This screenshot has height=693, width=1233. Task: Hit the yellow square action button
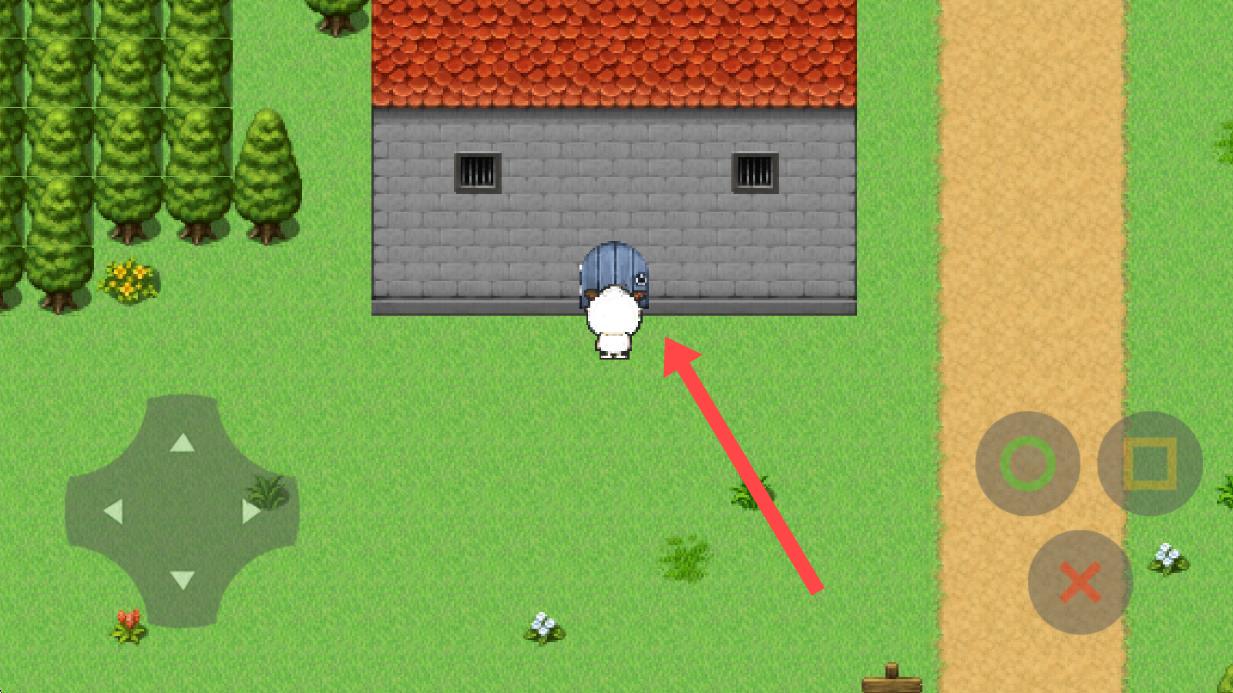[x=1149, y=464]
